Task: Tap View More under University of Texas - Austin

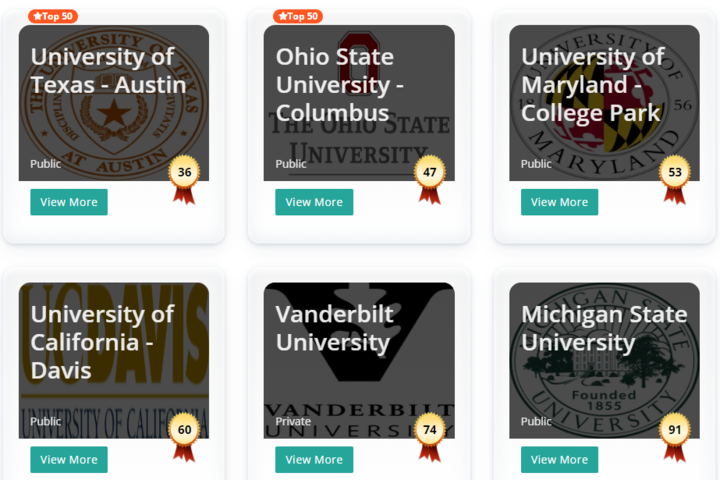Action: point(68,202)
